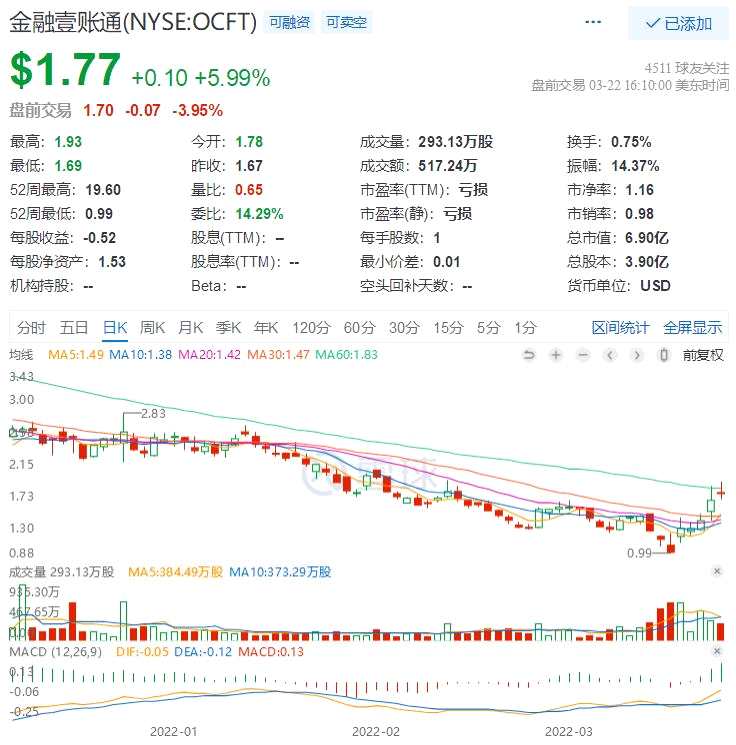Image resolution: width=736 pixels, height=745 pixels.
Task: Show the 5分 interval chart
Action: coord(488,327)
